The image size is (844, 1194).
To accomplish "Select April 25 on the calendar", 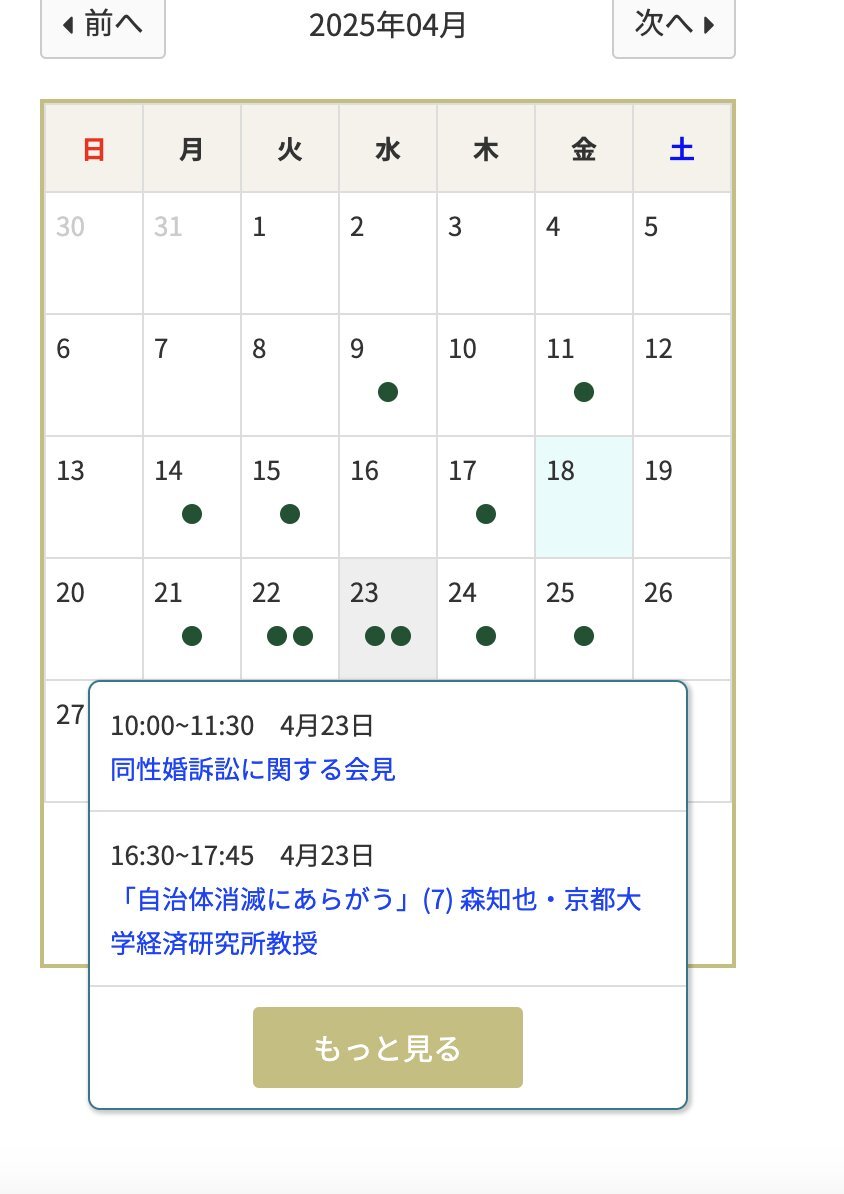I will [x=584, y=618].
